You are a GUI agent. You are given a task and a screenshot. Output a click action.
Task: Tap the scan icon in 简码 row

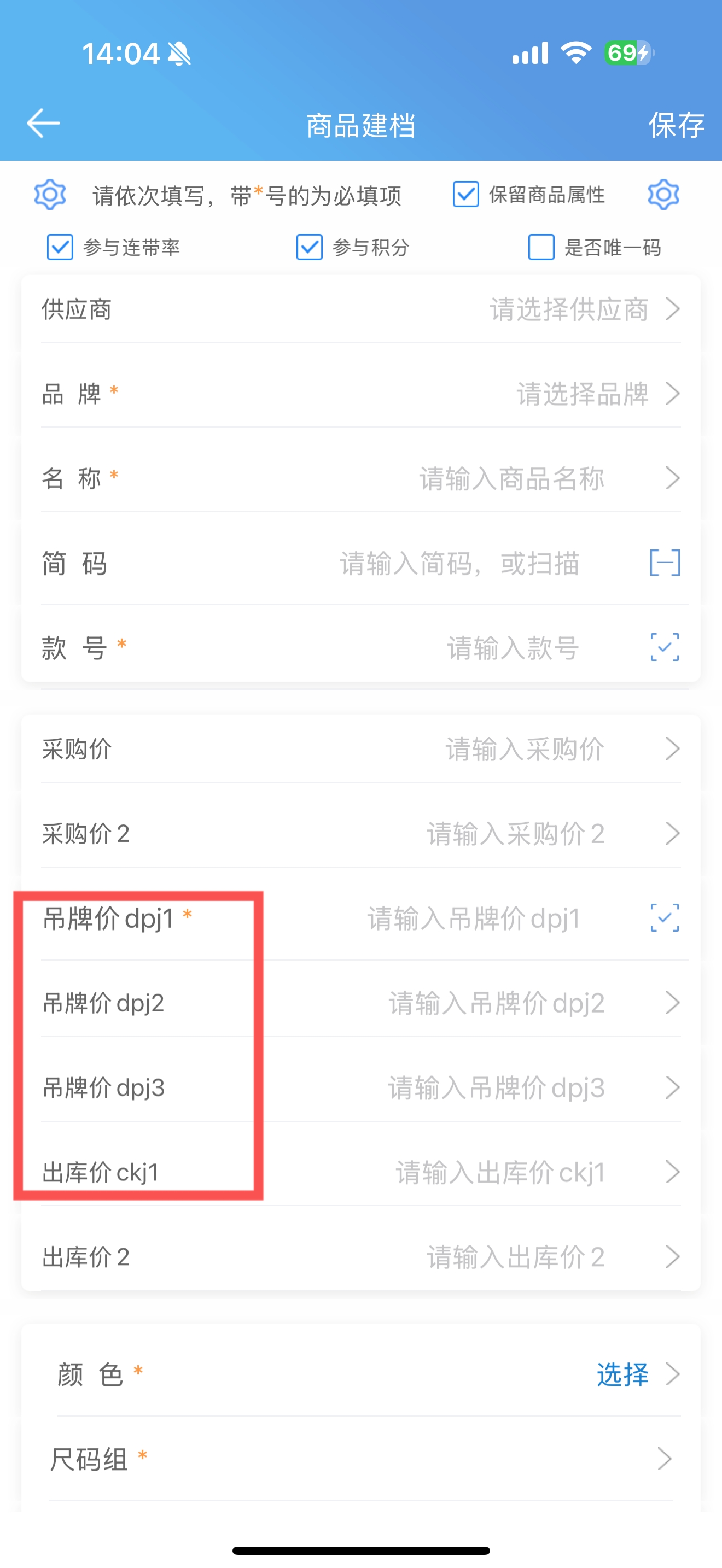click(665, 563)
